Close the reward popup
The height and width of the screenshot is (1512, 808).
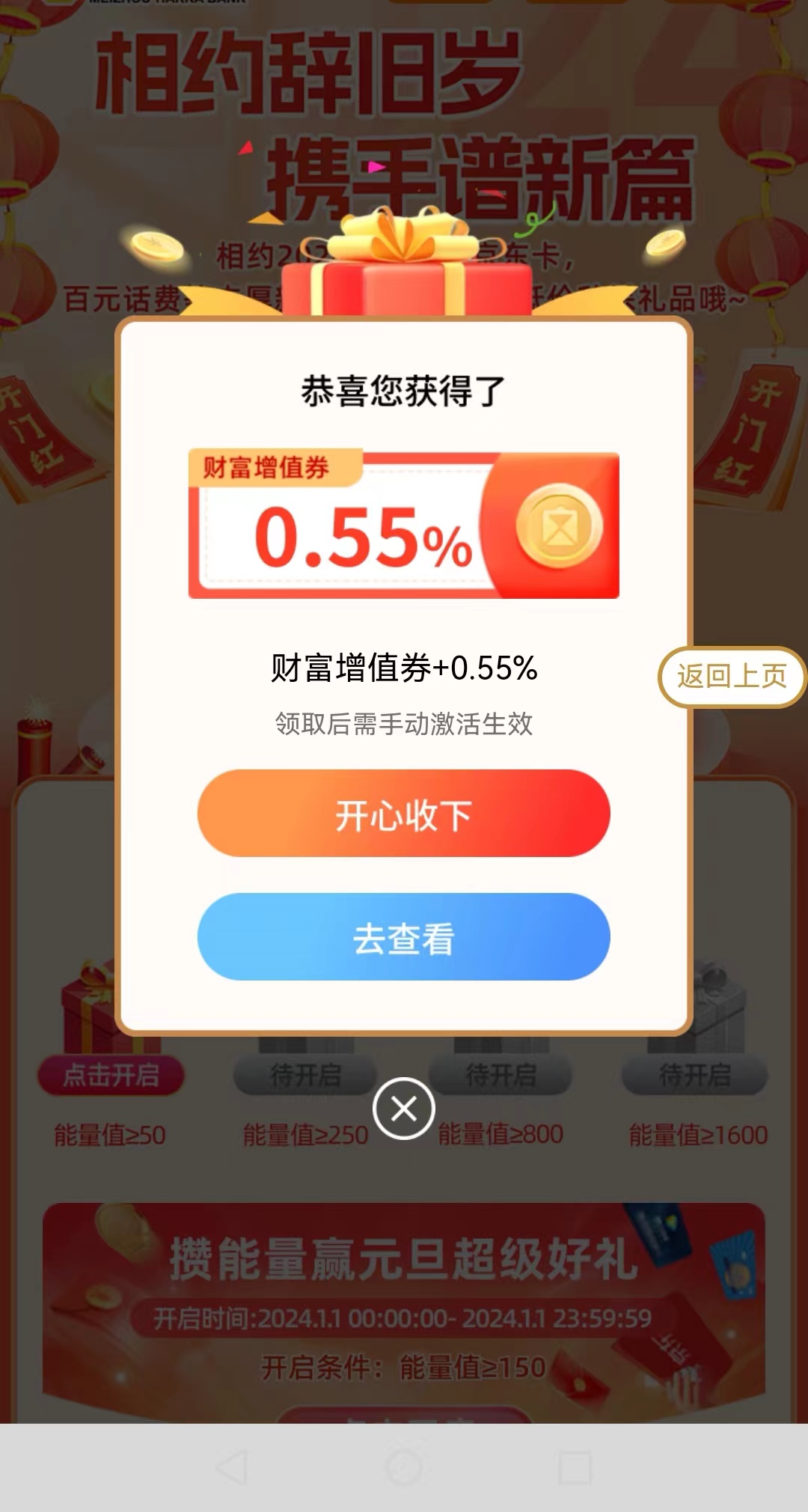pyautogui.click(x=404, y=1109)
